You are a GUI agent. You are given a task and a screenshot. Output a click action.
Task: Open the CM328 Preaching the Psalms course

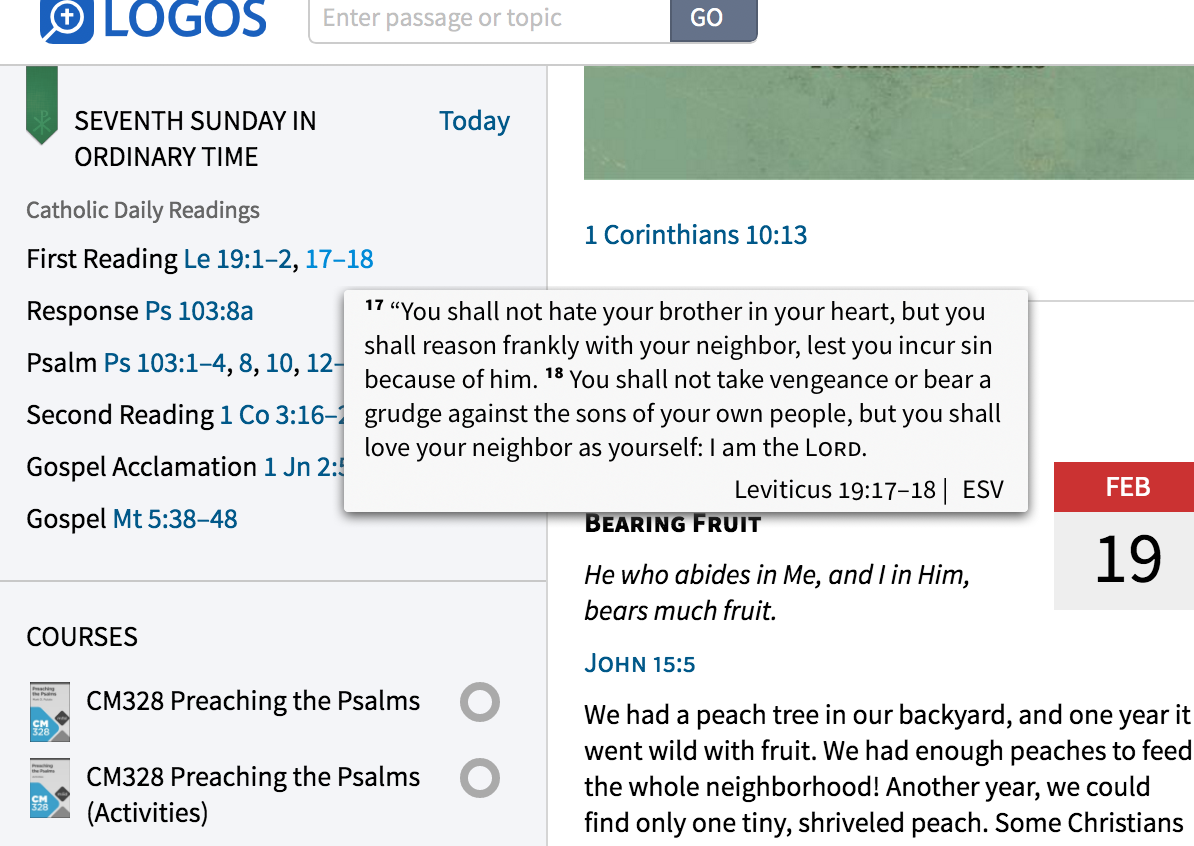tap(253, 701)
